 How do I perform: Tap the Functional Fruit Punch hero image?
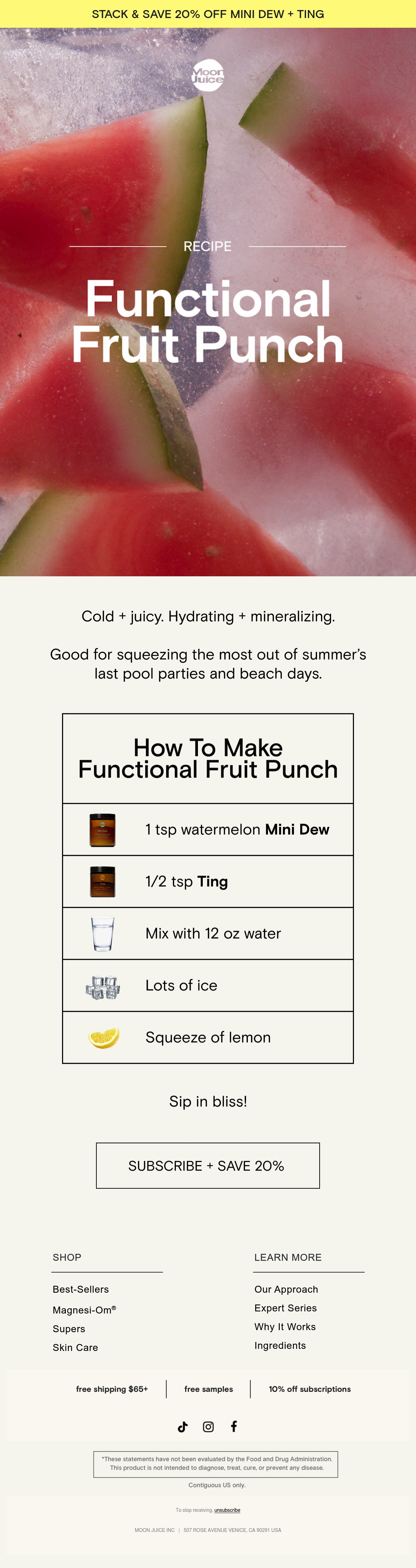[x=208, y=302]
